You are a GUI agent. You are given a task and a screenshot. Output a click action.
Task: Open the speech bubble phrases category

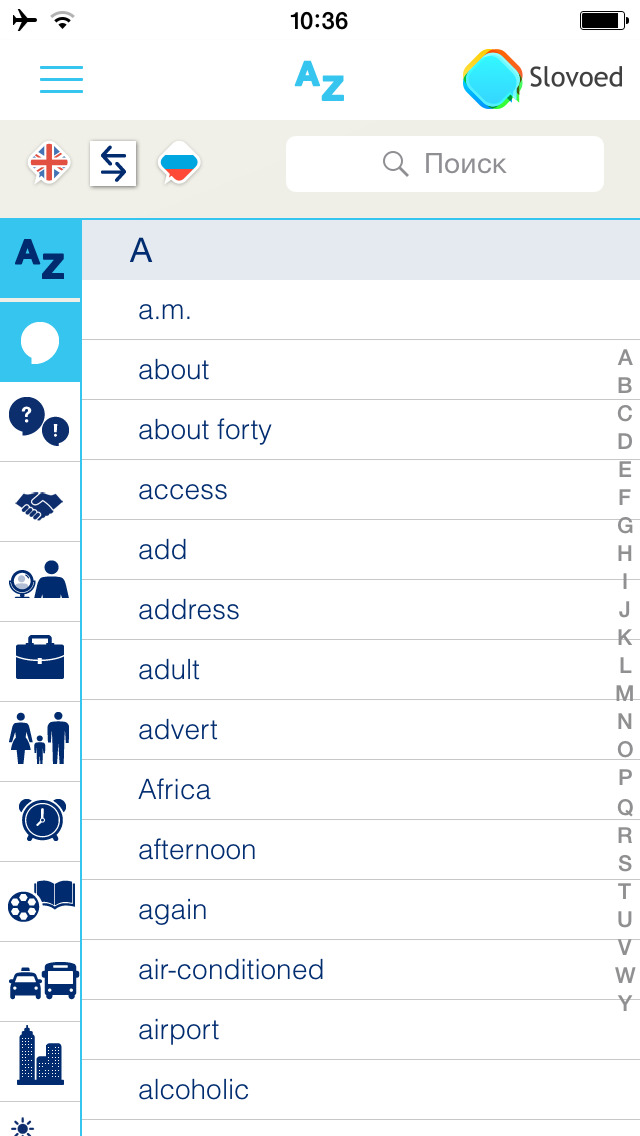[x=40, y=342]
